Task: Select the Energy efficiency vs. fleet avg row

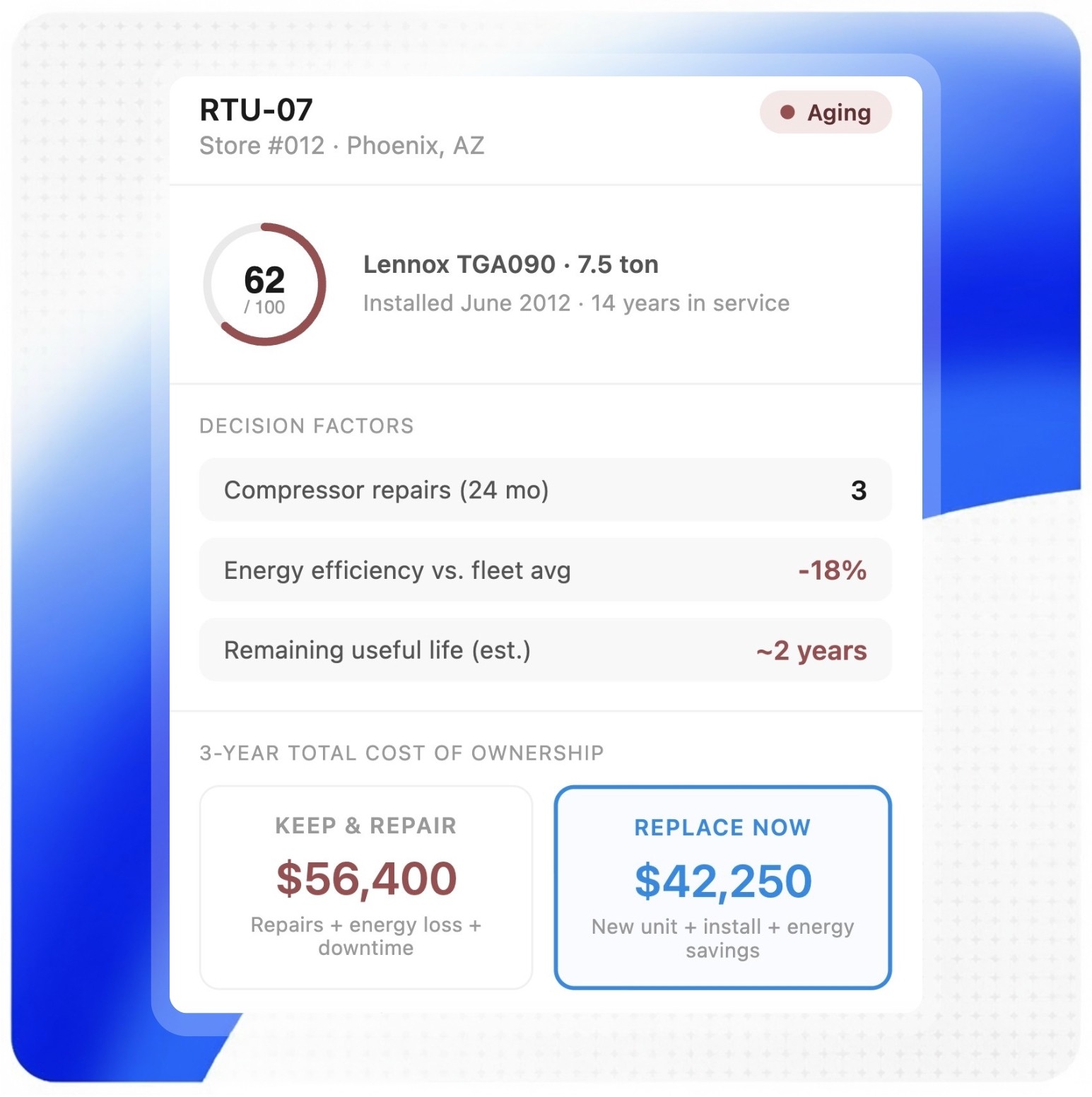Action: 544,570
